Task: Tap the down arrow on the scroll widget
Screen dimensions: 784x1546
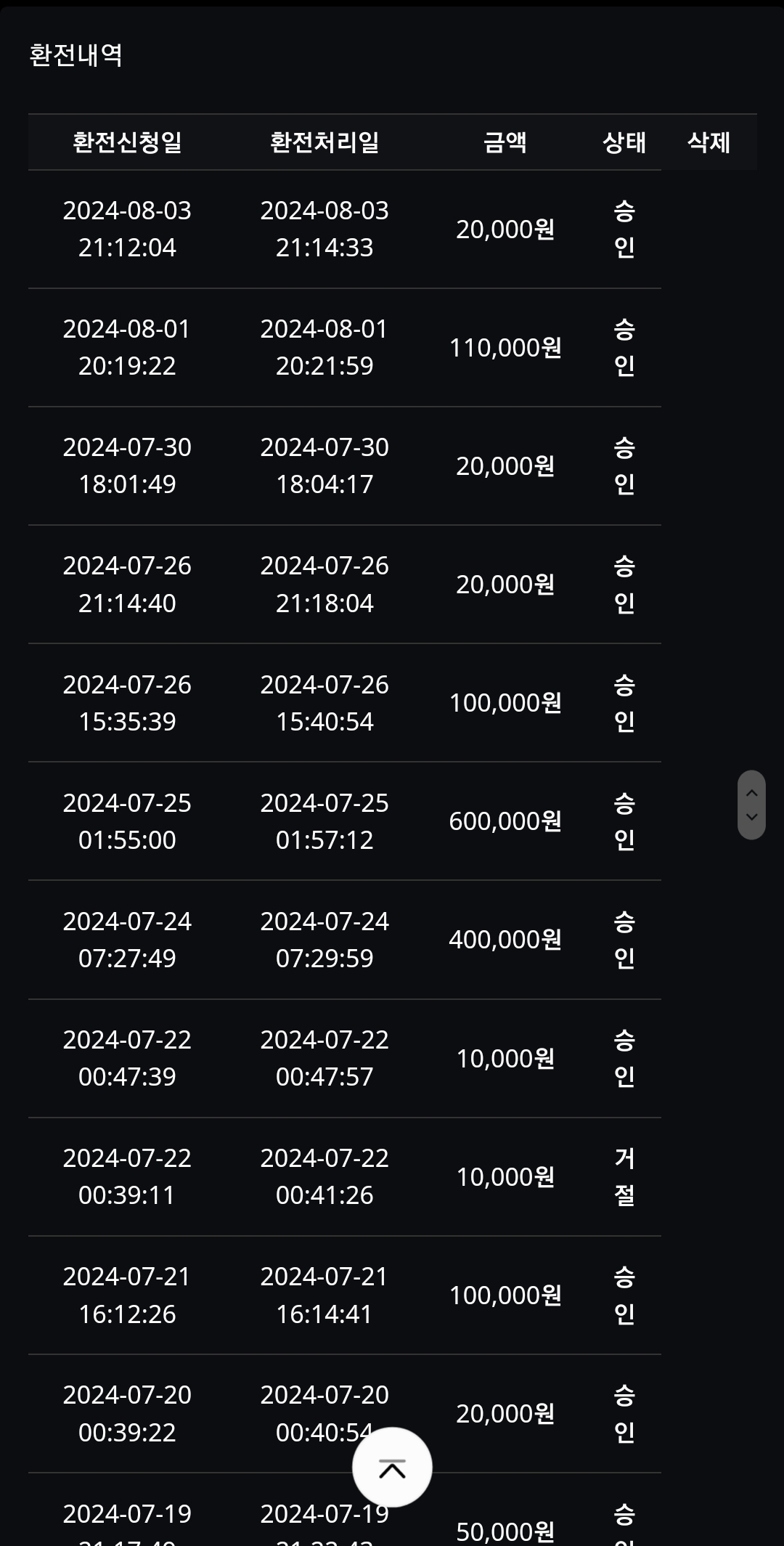Action: tap(751, 817)
